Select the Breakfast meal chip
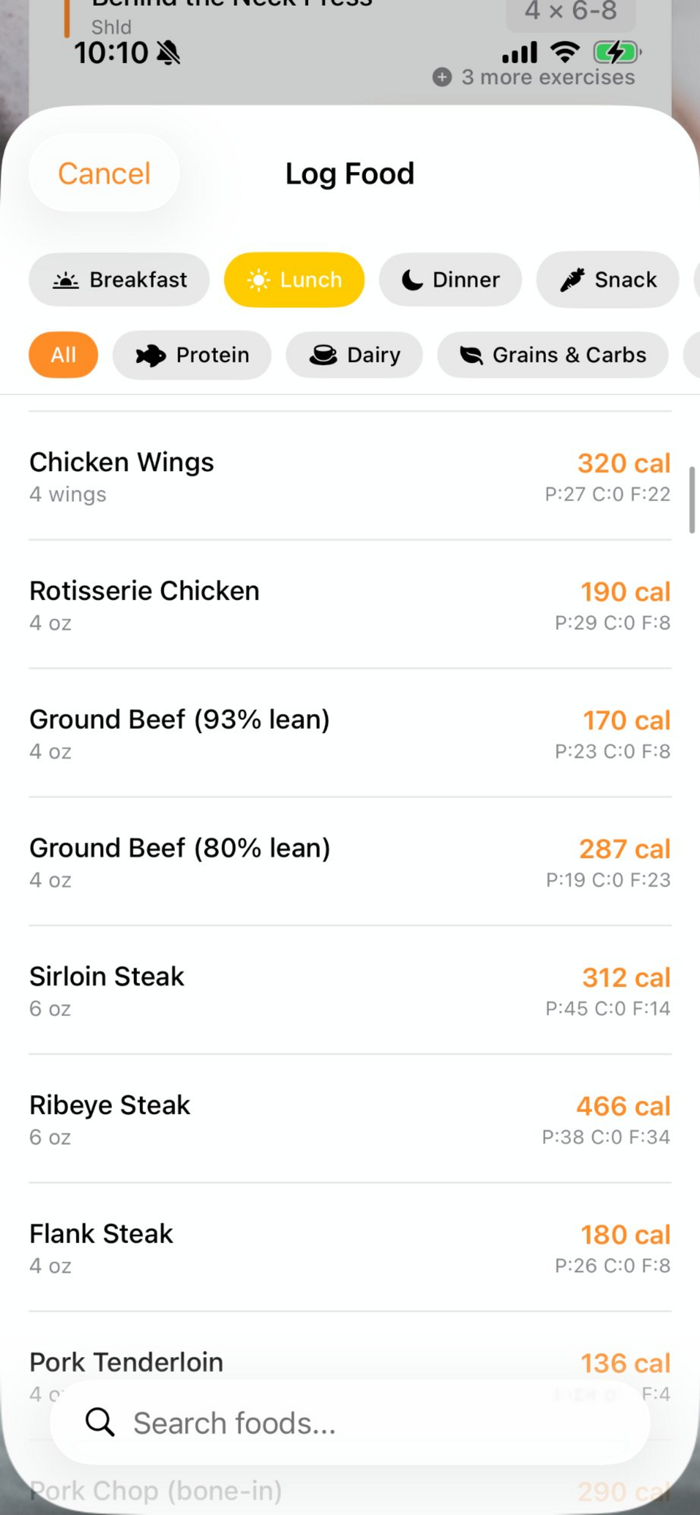 [119, 280]
